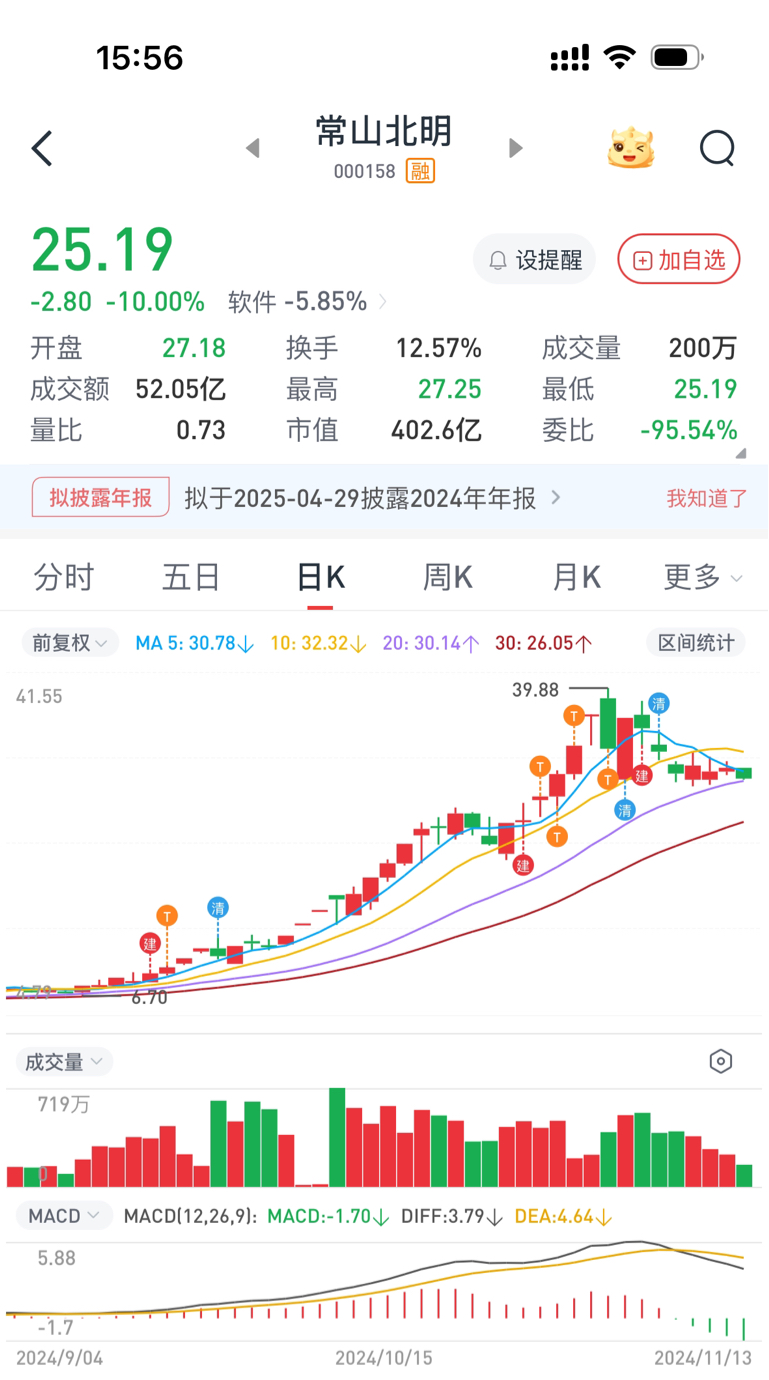769x1380 pixels.
Task: Tap the chart settings gear in volume panel
Action: pos(721,1061)
